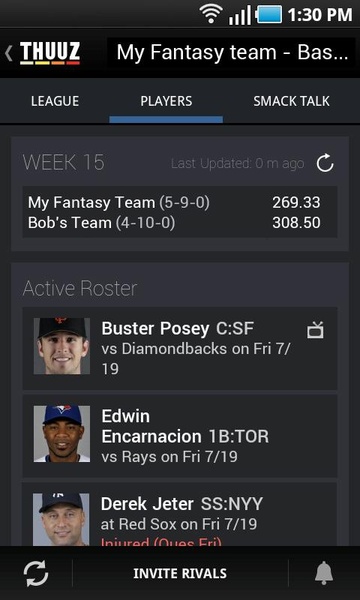Tap the TV icon beside Buster Posey

[315, 330]
